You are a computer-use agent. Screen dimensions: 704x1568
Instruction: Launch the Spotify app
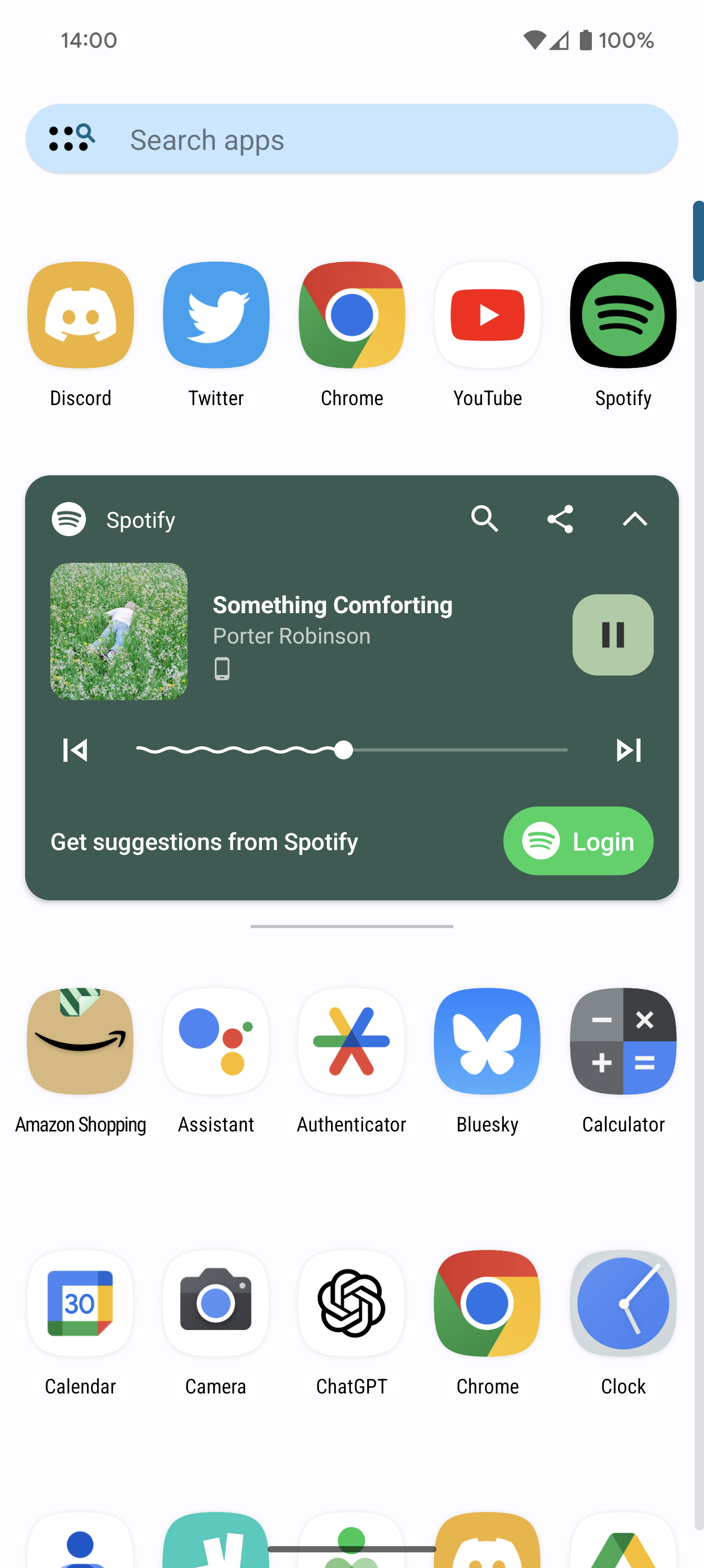(x=622, y=315)
